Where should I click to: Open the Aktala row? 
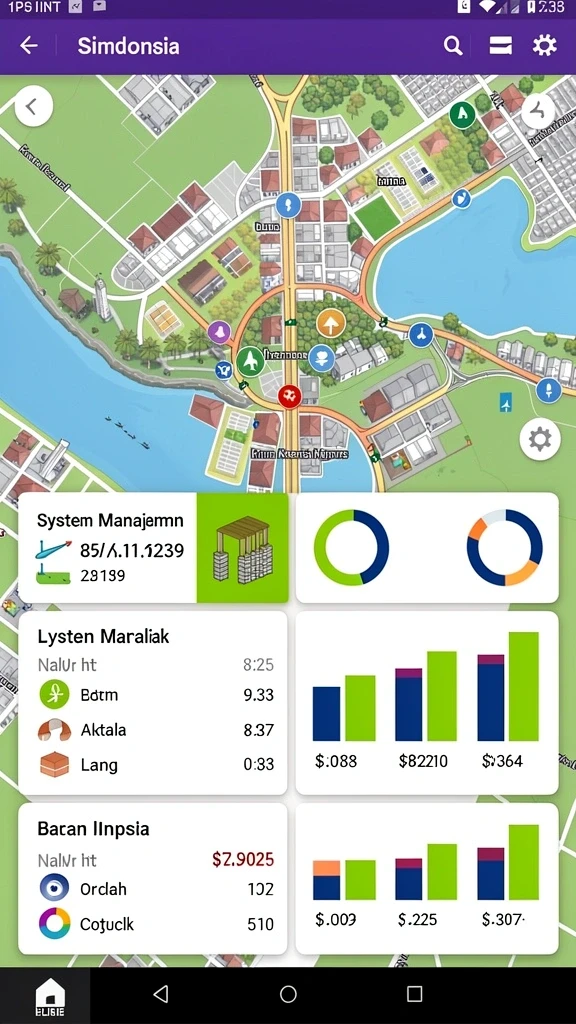pyautogui.click(x=155, y=729)
